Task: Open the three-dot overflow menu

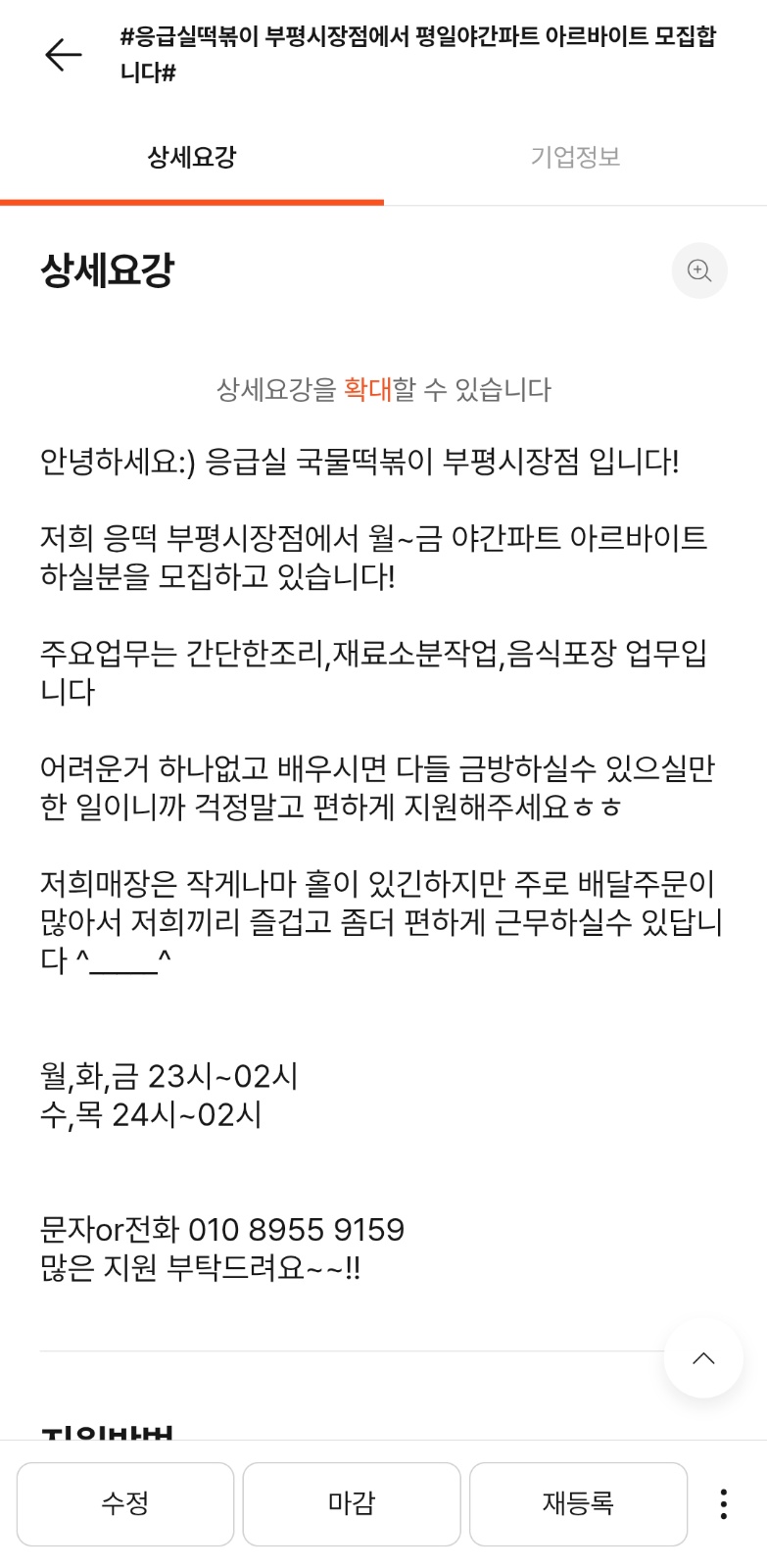Action: (x=724, y=1503)
